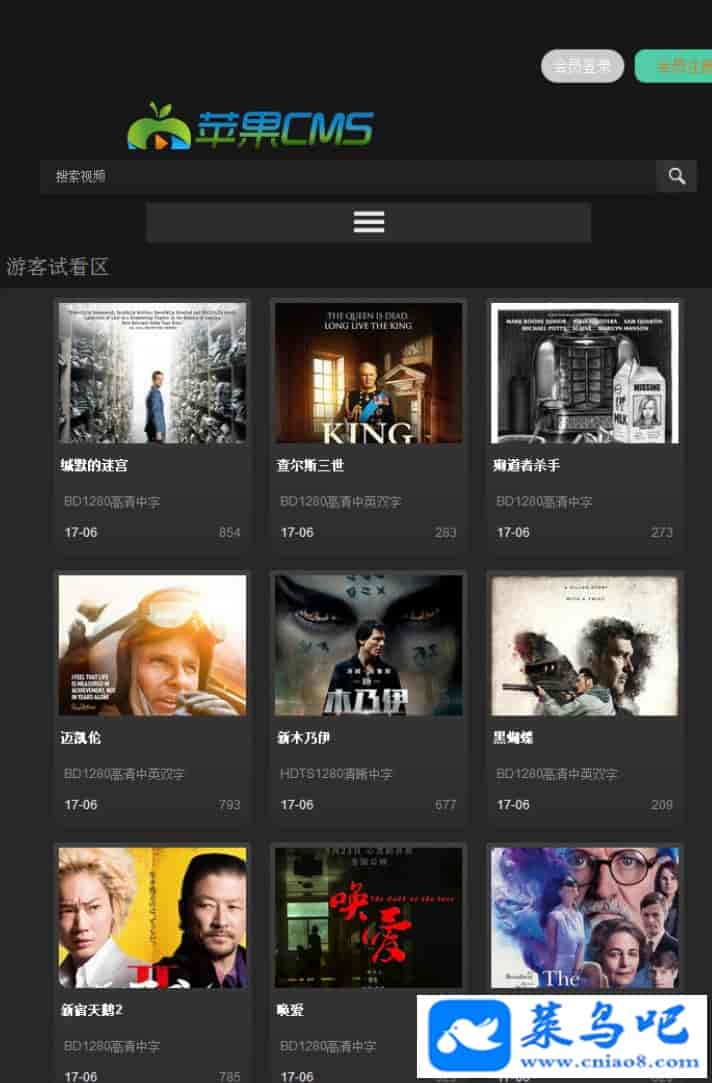The image size is (712, 1083).
Task: Expand the hamburger navigation menu
Action: [368, 222]
